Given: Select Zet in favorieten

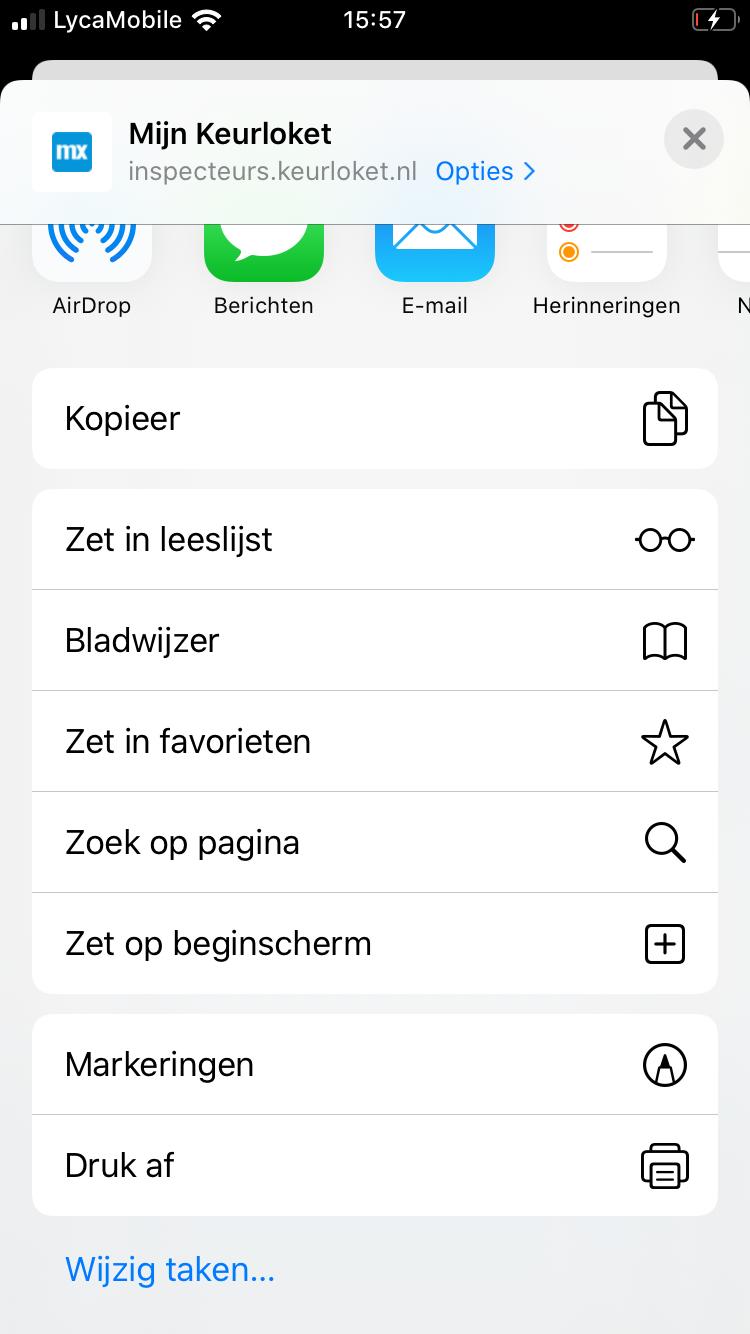Looking at the screenshot, I should pyautogui.click(x=375, y=741).
